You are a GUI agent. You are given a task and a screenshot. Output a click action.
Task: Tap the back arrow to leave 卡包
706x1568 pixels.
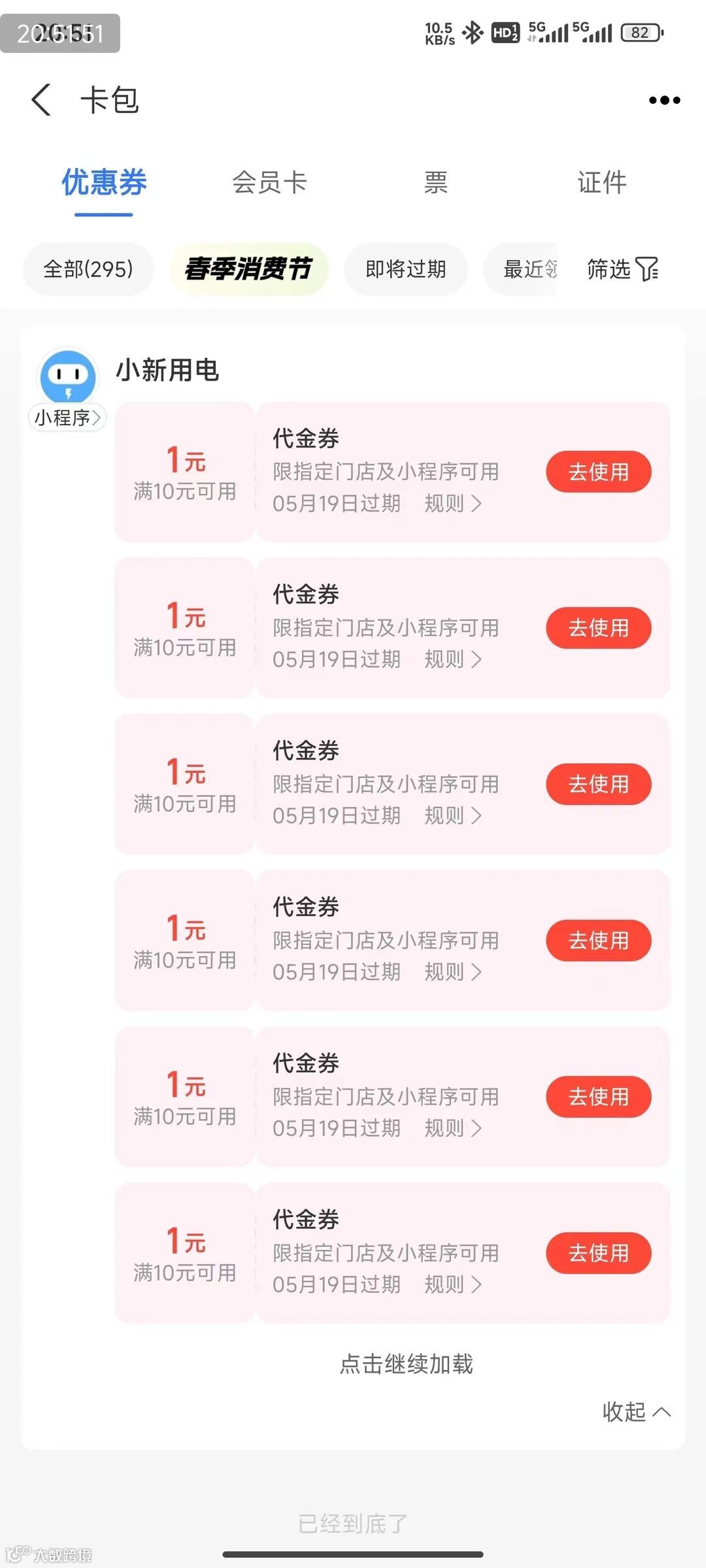(x=41, y=99)
